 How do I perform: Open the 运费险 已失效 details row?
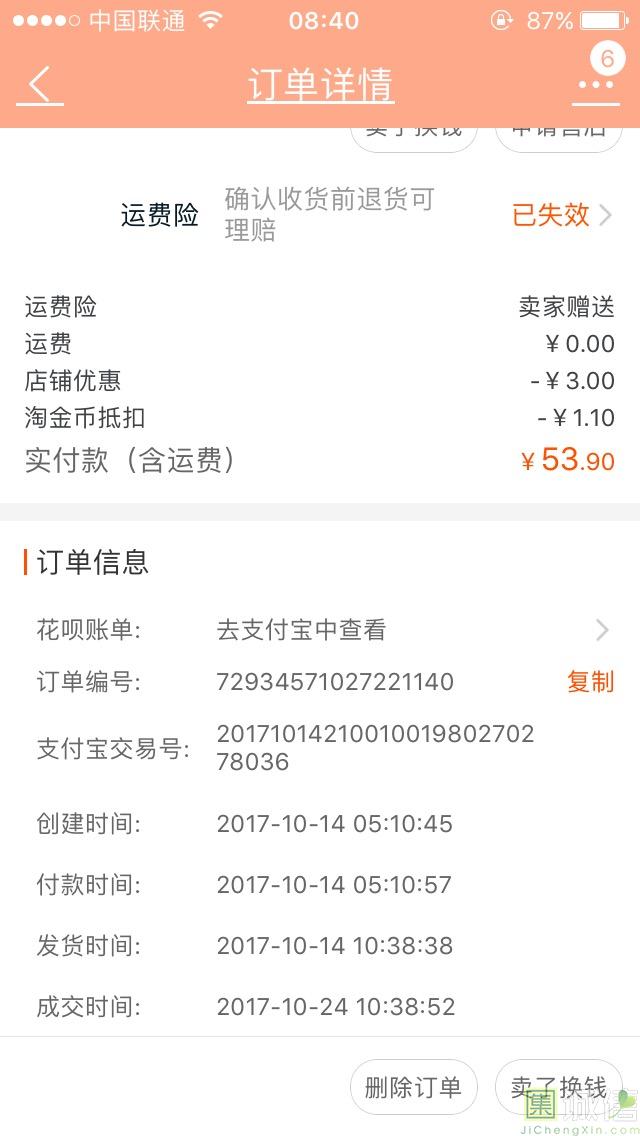pyautogui.click(x=320, y=215)
